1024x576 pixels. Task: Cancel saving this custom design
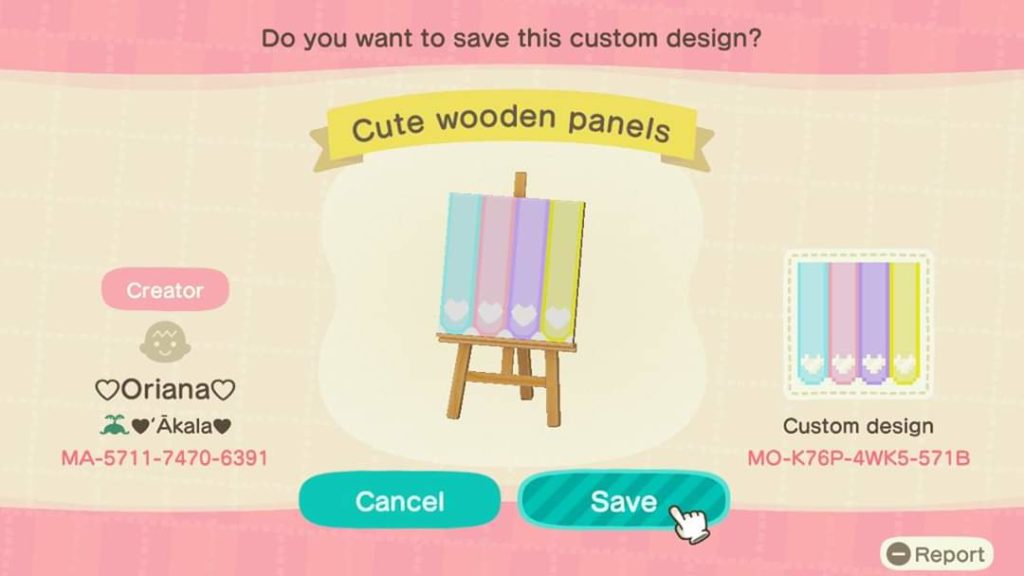point(399,500)
